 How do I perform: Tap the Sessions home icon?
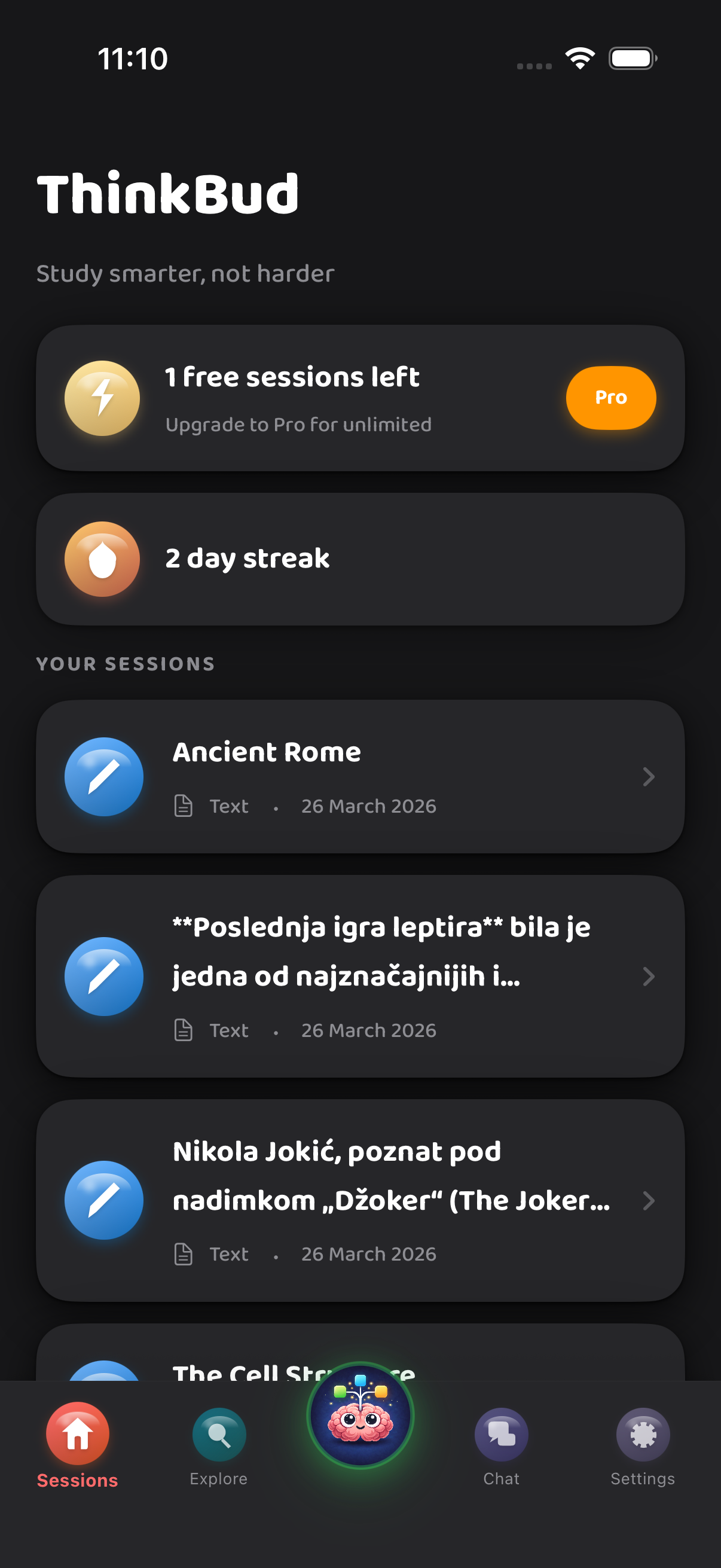[77, 1432]
